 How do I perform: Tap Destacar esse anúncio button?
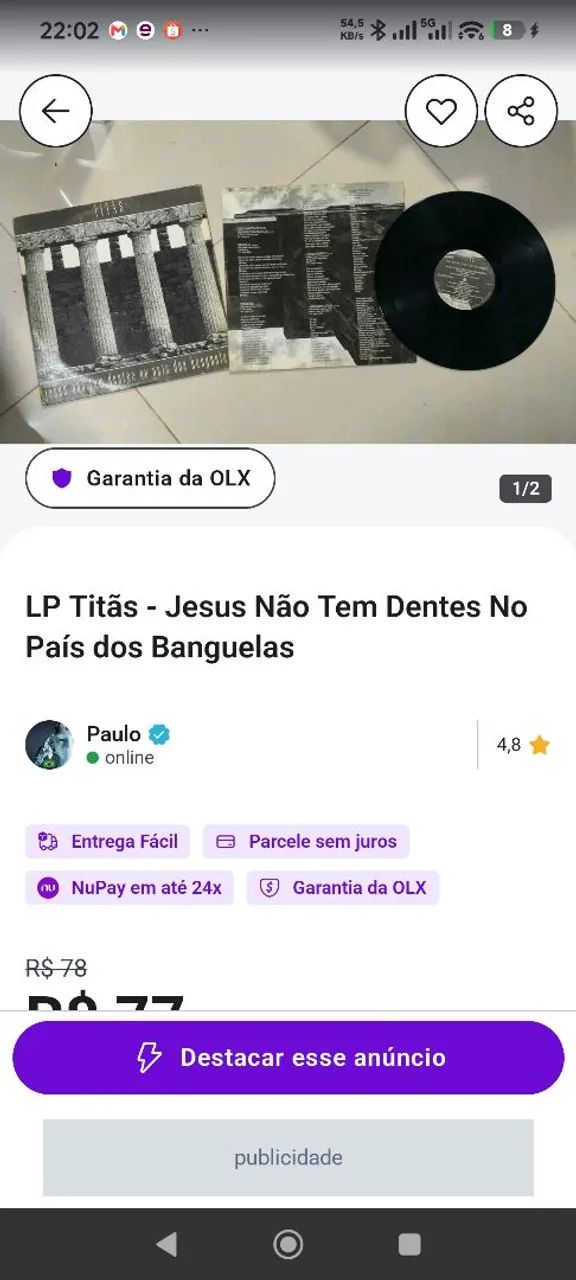click(288, 1058)
